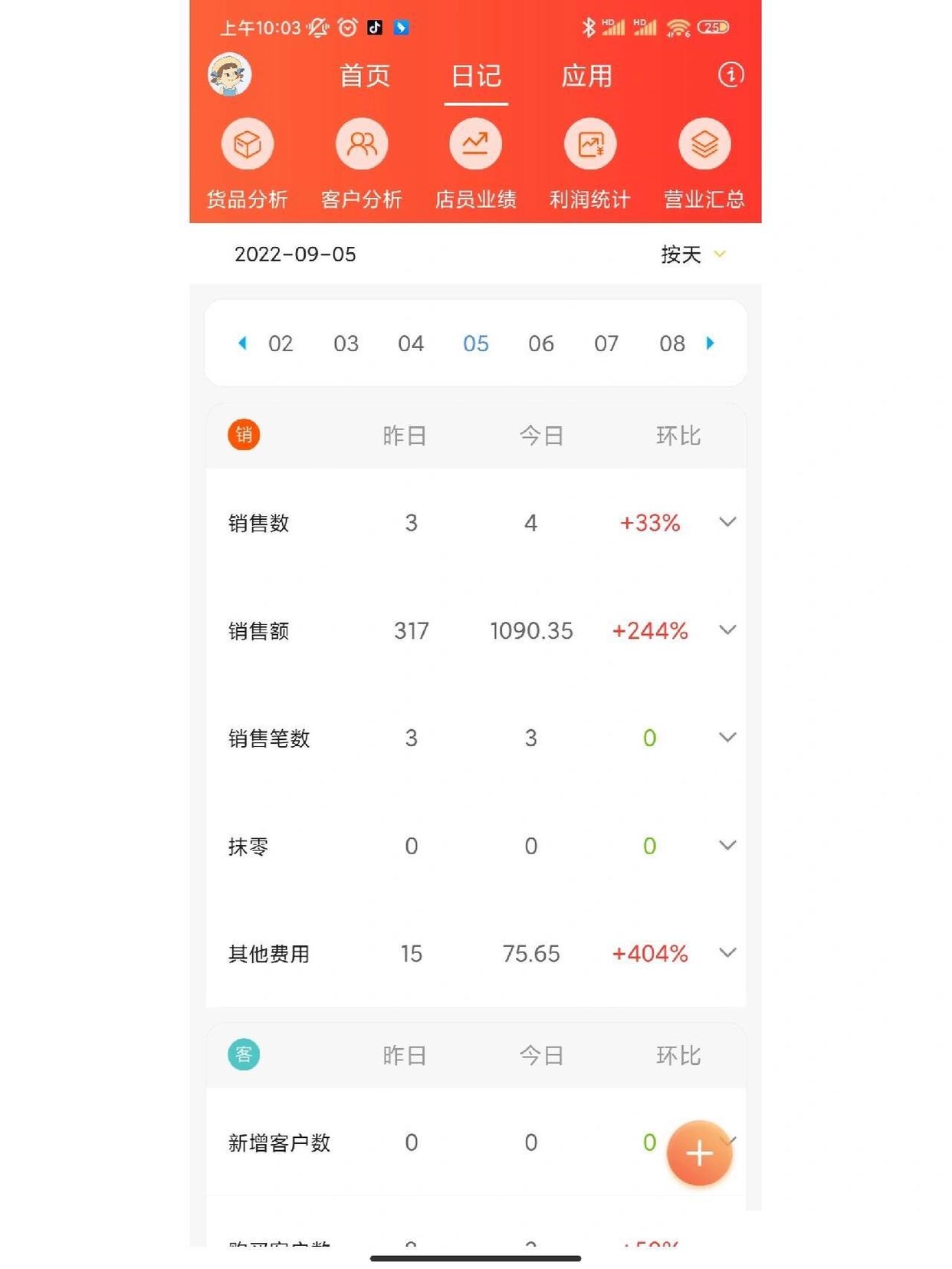Switch to the 应用 tab
The width and height of the screenshot is (952, 1269).
[x=586, y=76]
